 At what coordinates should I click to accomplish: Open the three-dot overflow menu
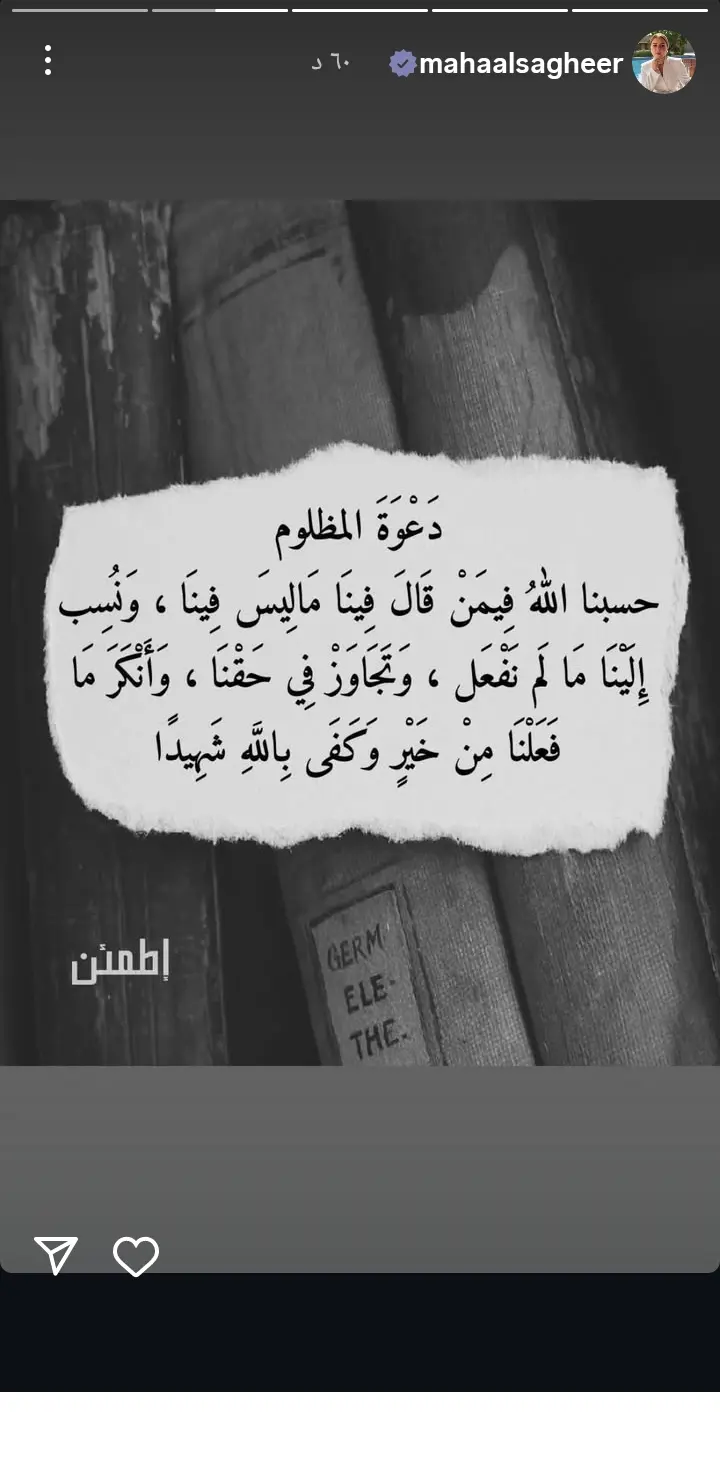point(47,61)
